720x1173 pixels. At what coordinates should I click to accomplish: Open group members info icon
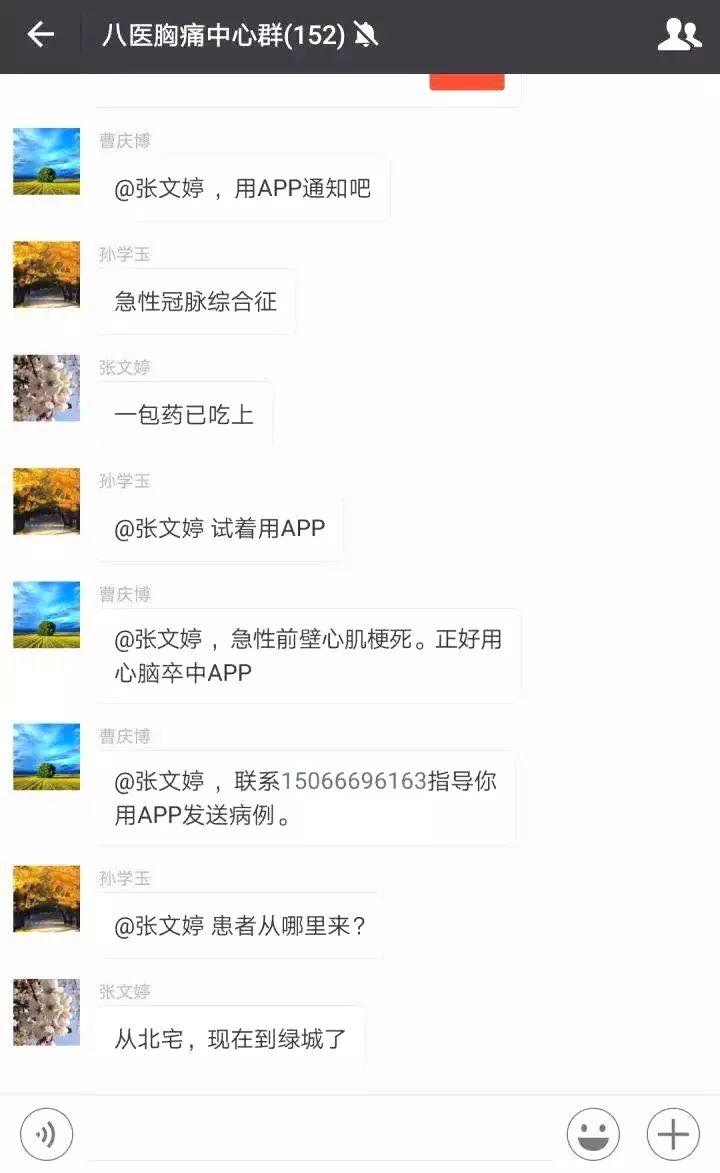[679, 34]
